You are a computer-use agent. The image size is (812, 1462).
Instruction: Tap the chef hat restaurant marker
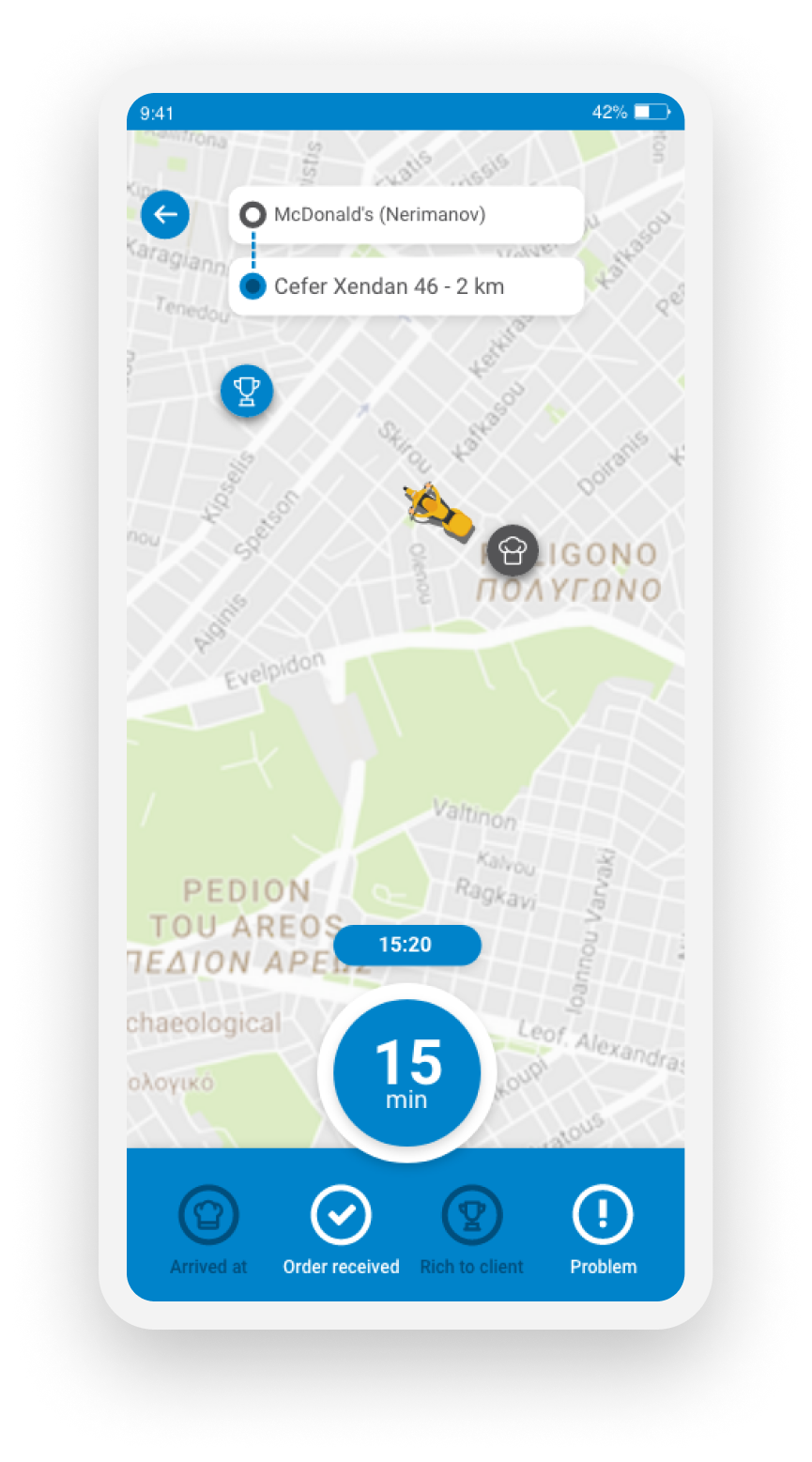(513, 549)
